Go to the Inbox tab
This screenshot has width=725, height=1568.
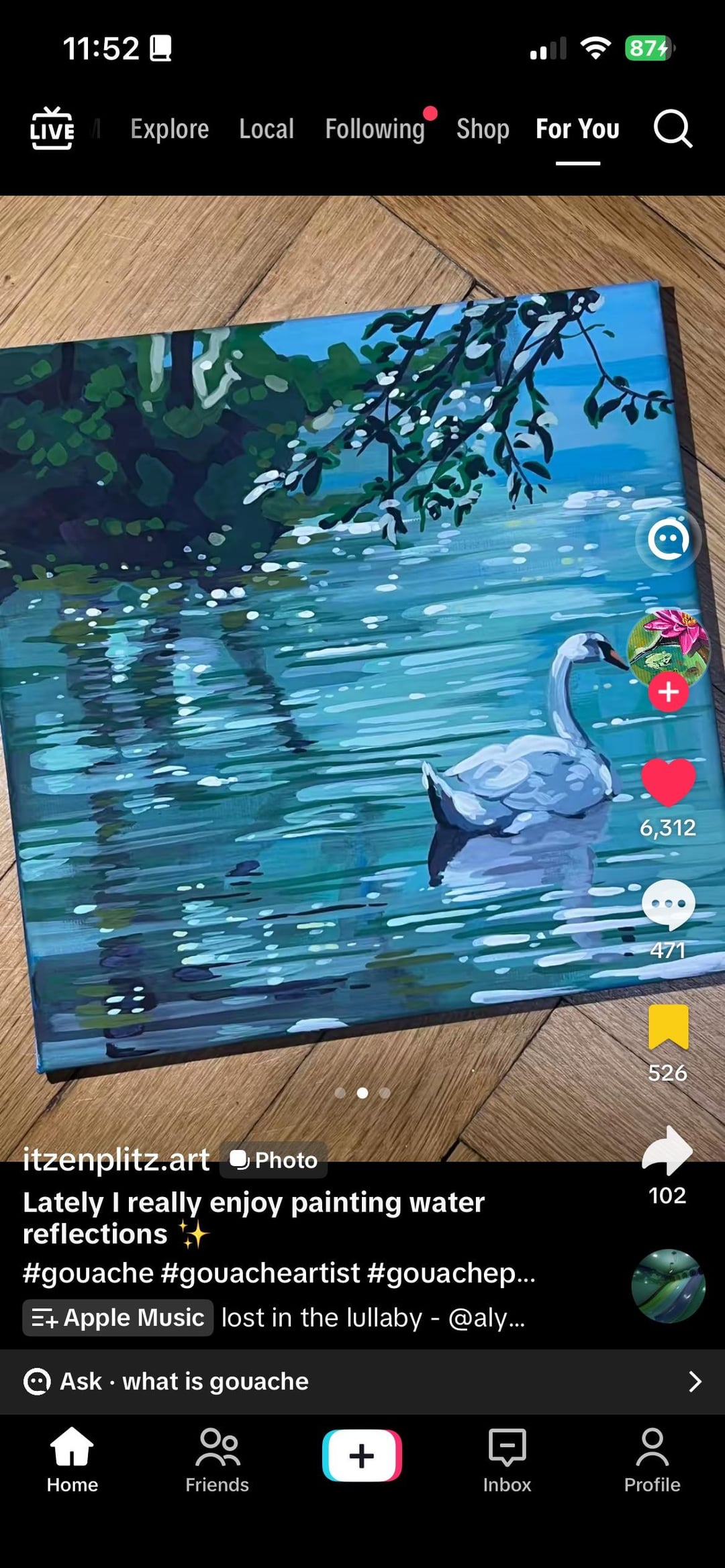click(x=507, y=1461)
